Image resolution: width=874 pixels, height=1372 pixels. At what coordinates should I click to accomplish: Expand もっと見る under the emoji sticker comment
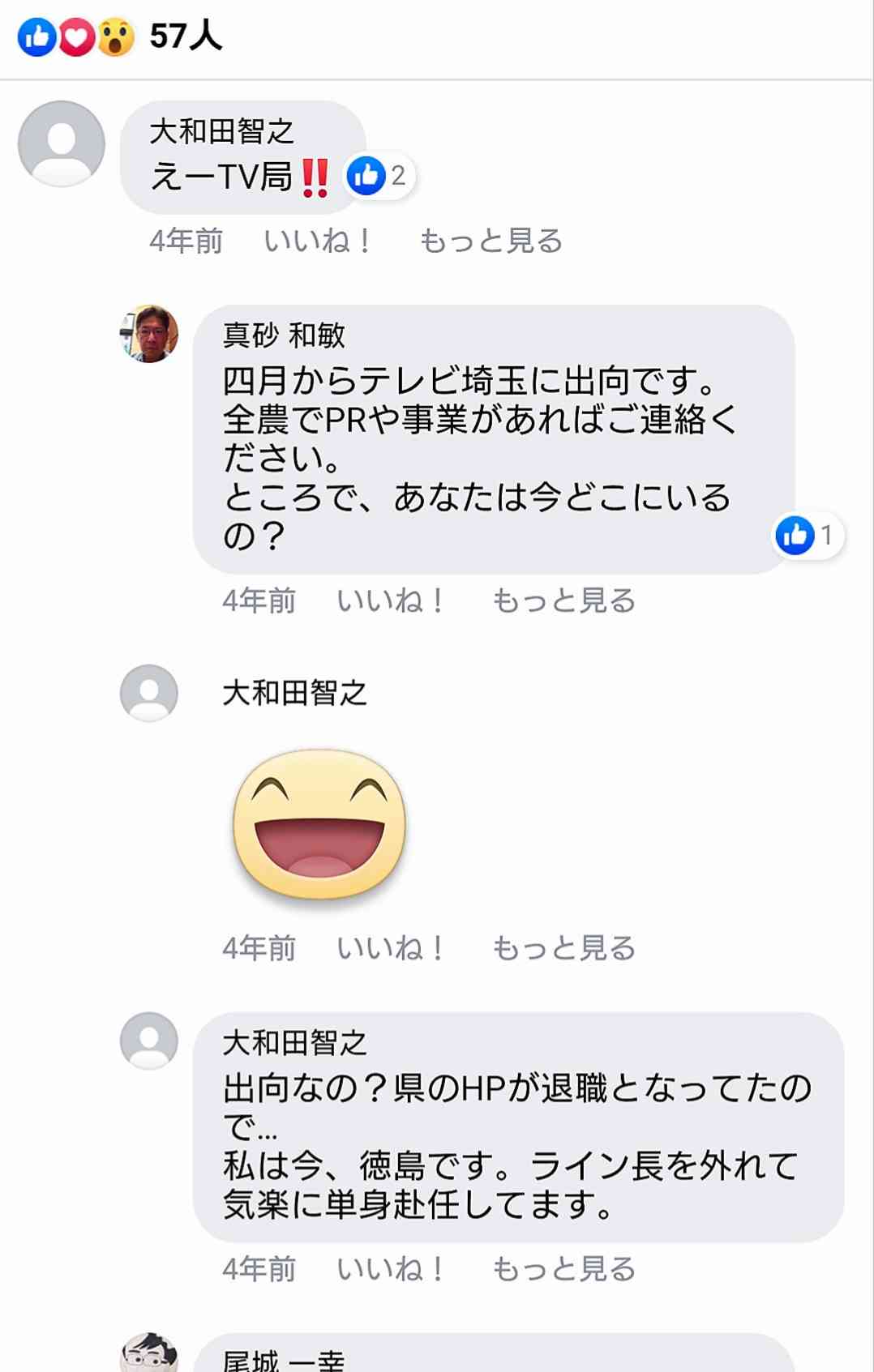[565, 947]
